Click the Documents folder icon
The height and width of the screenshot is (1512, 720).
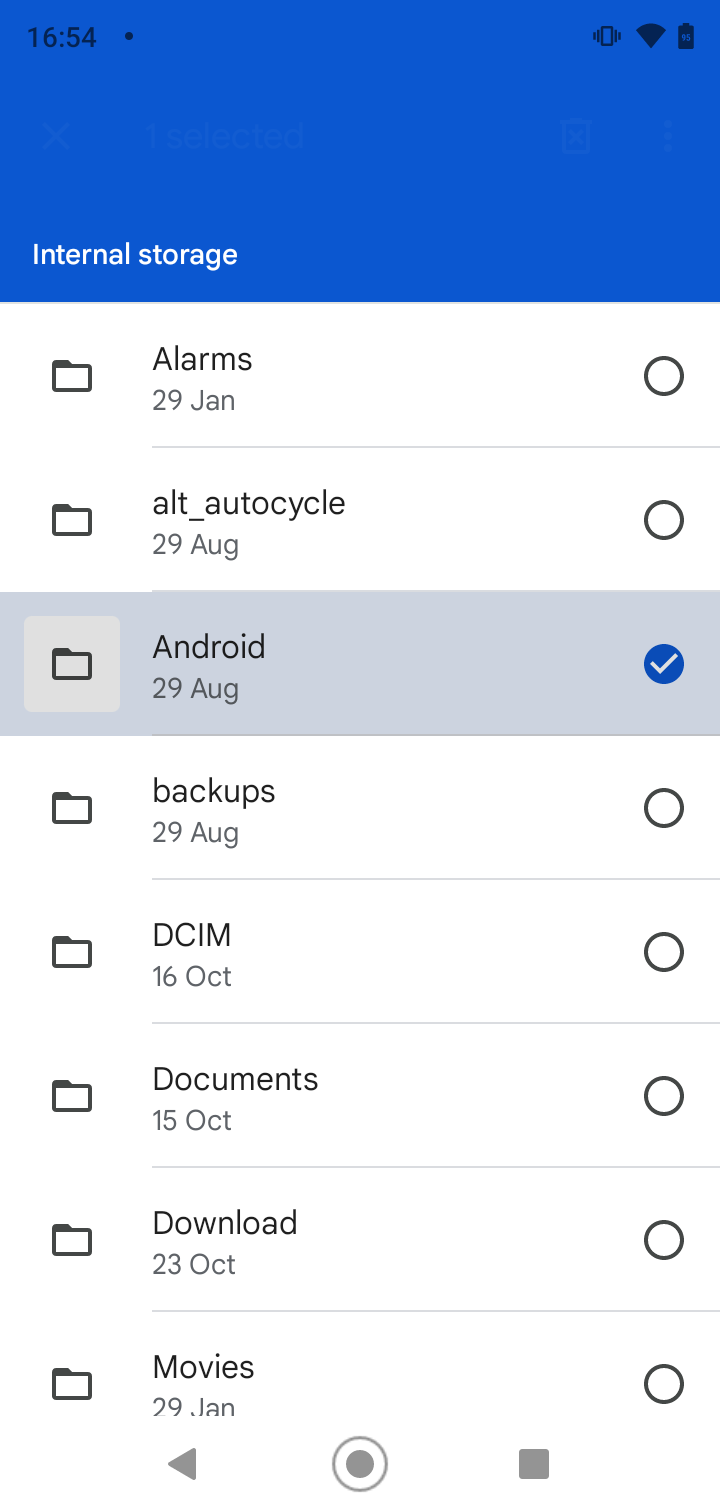pos(71,1095)
